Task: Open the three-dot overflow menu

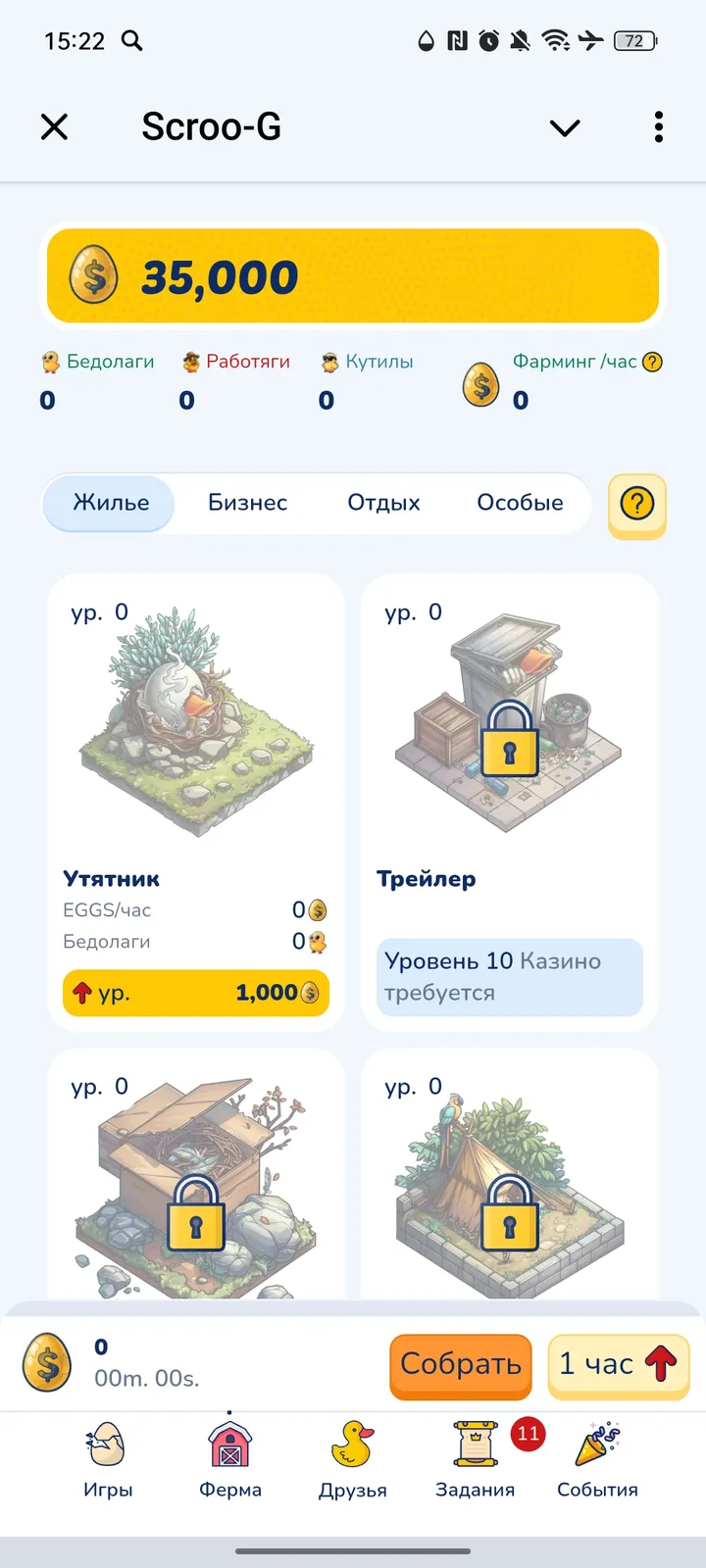Action: pyautogui.click(x=658, y=127)
